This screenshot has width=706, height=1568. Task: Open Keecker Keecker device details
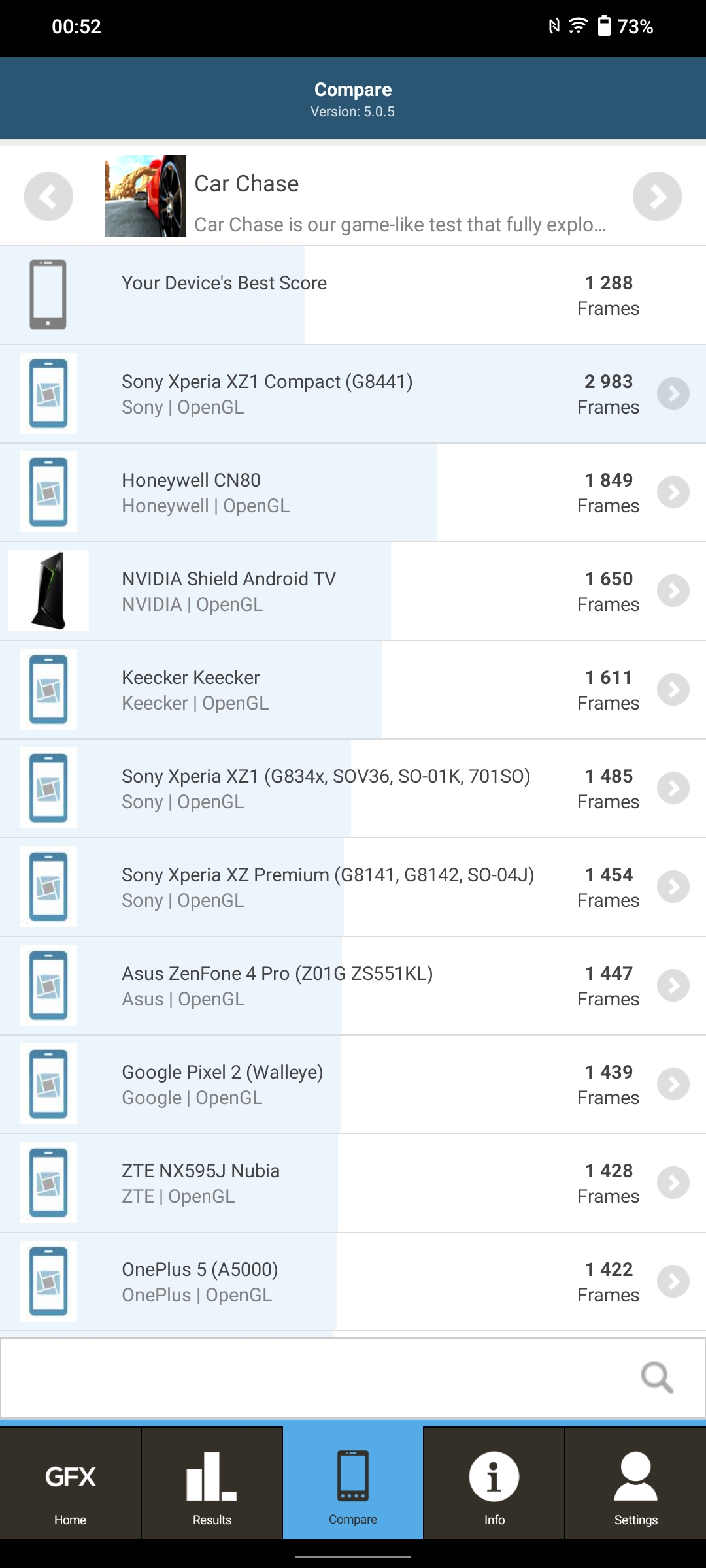353,690
